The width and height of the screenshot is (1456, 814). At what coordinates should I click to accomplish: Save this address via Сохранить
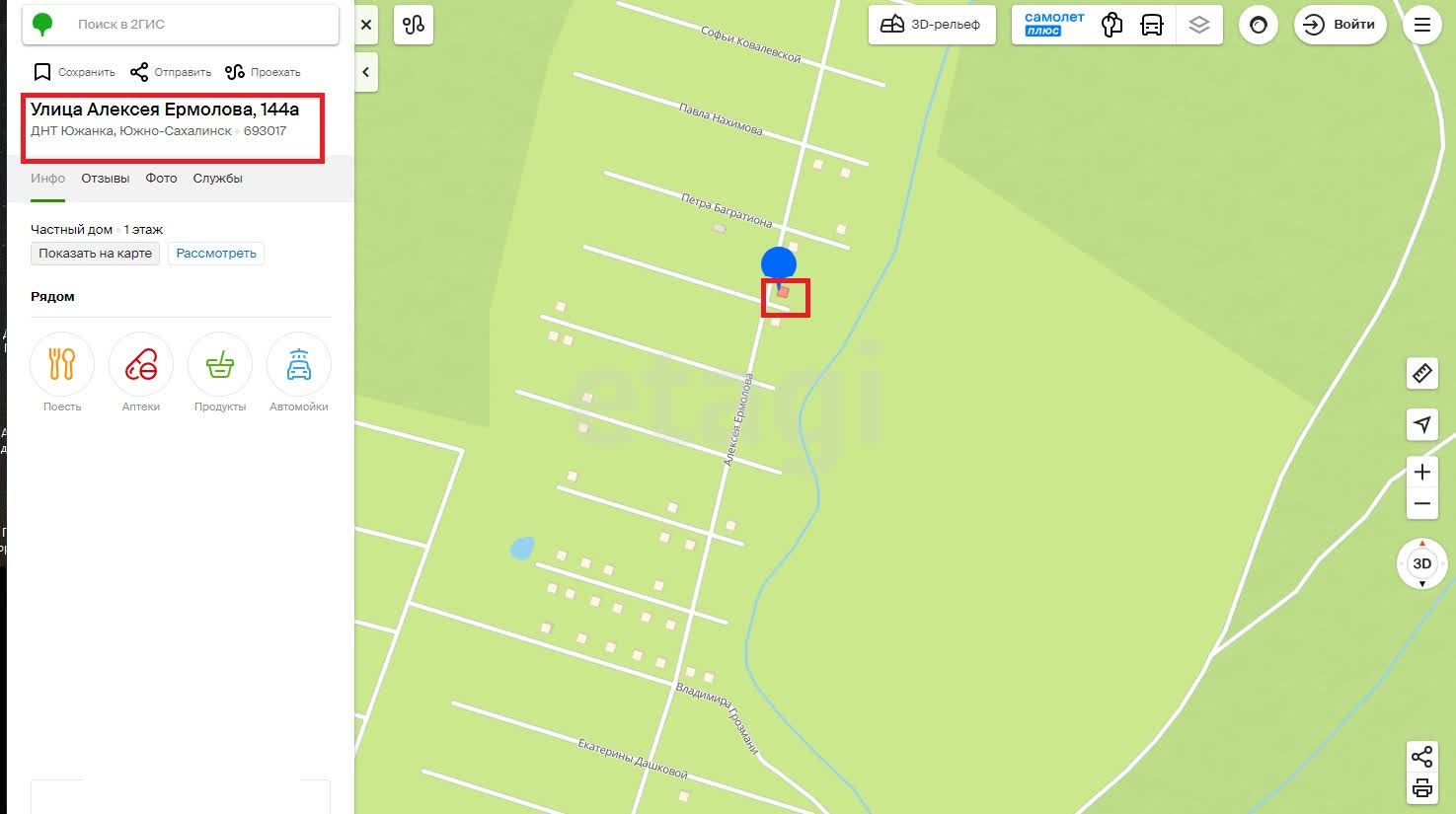(74, 72)
